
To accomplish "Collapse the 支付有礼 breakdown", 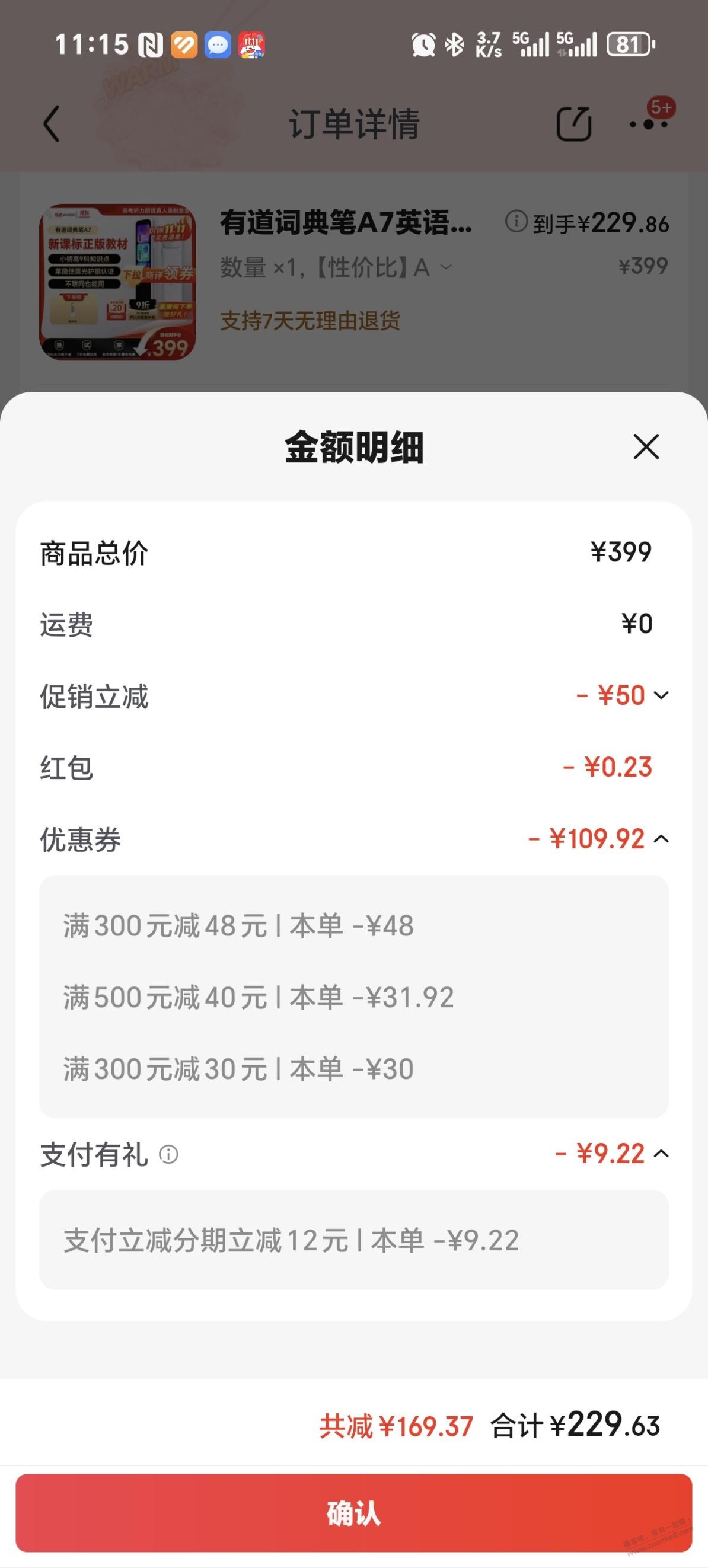I will (662, 1154).
